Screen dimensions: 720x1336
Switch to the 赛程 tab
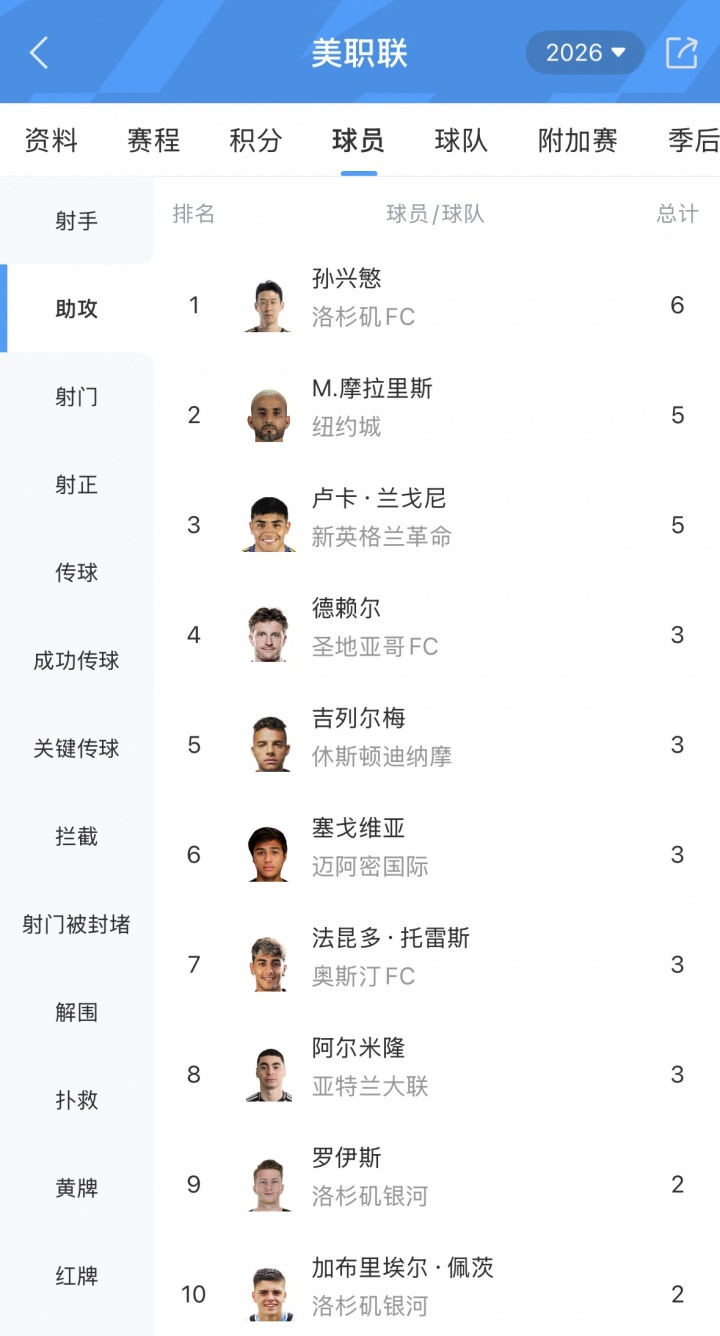[x=154, y=141]
